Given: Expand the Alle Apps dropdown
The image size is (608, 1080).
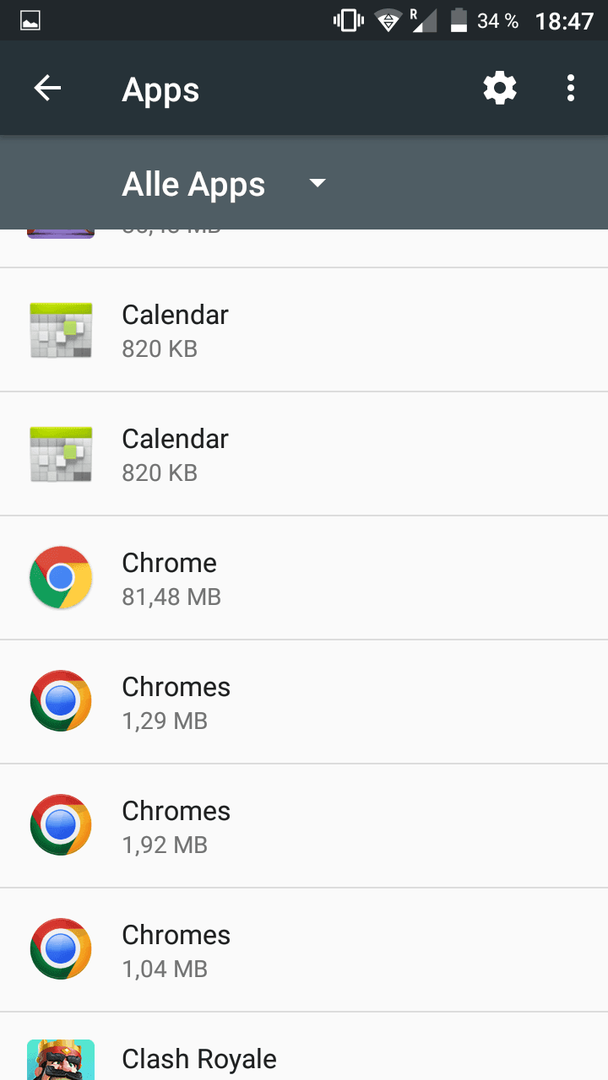Looking at the screenshot, I should (223, 184).
